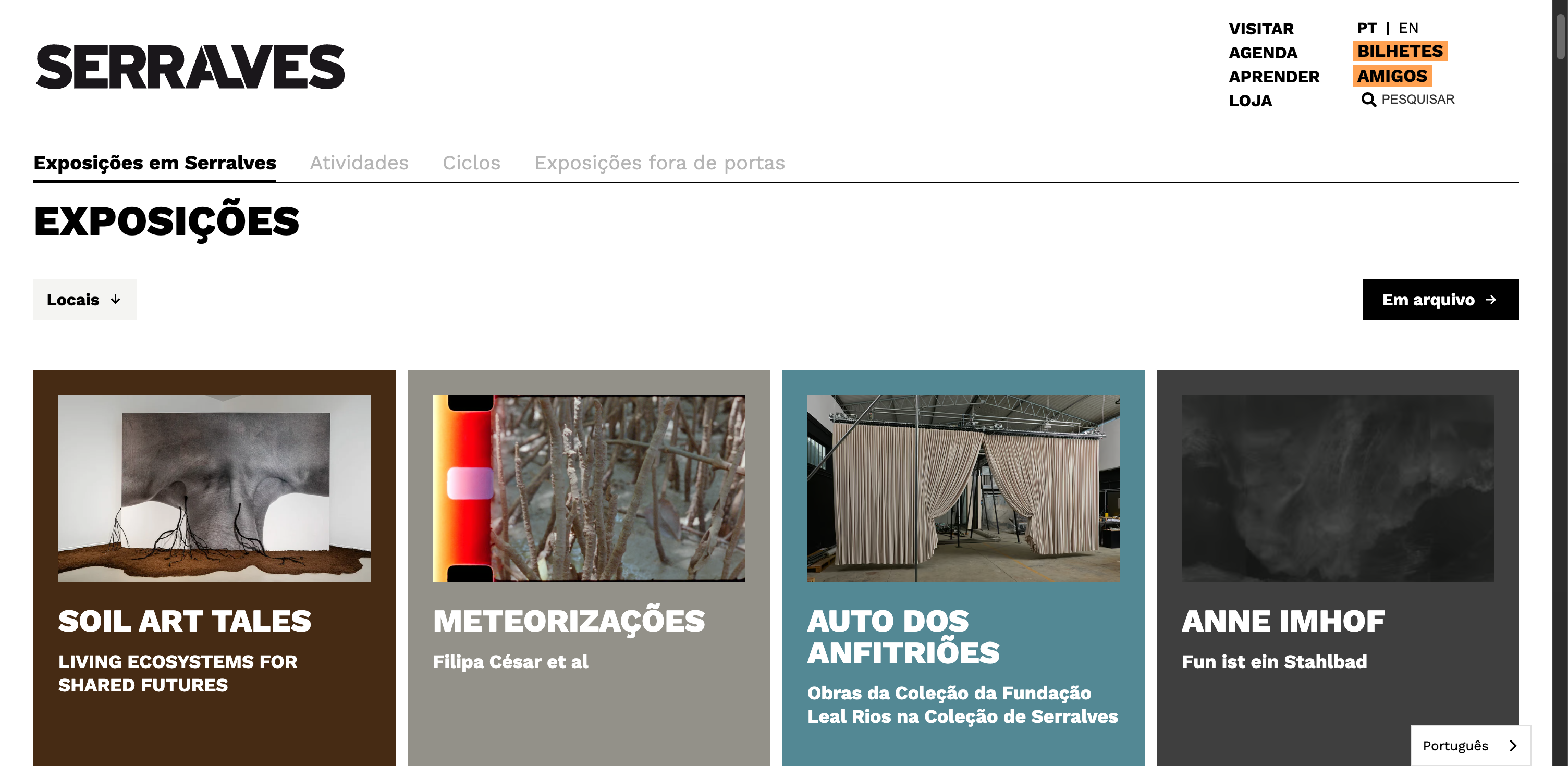Go to the APRENDER section
Image resolution: width=1568 pixels, height=766 pixels.
(1273, 77)
